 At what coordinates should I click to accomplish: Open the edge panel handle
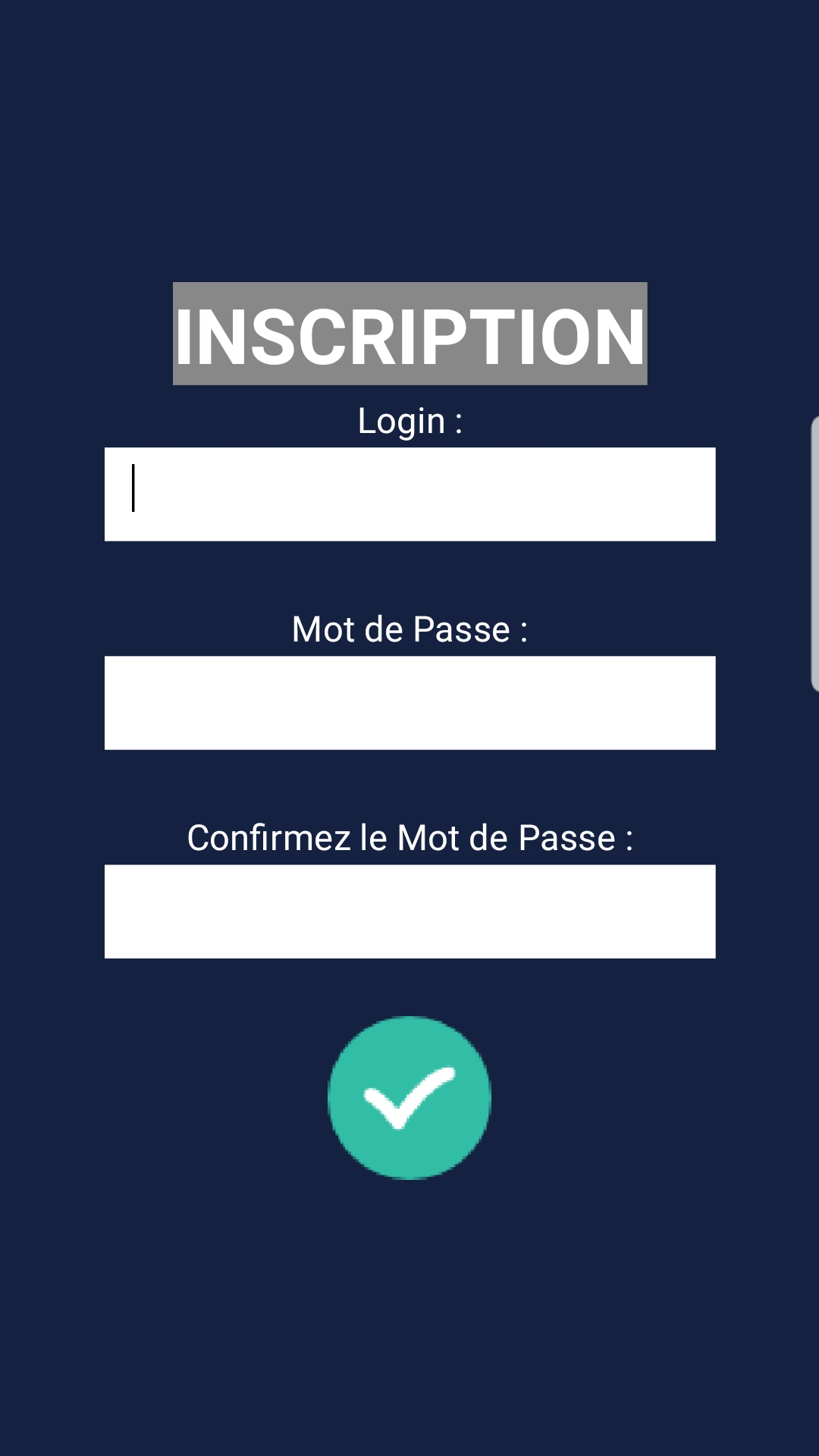(814, 554)
